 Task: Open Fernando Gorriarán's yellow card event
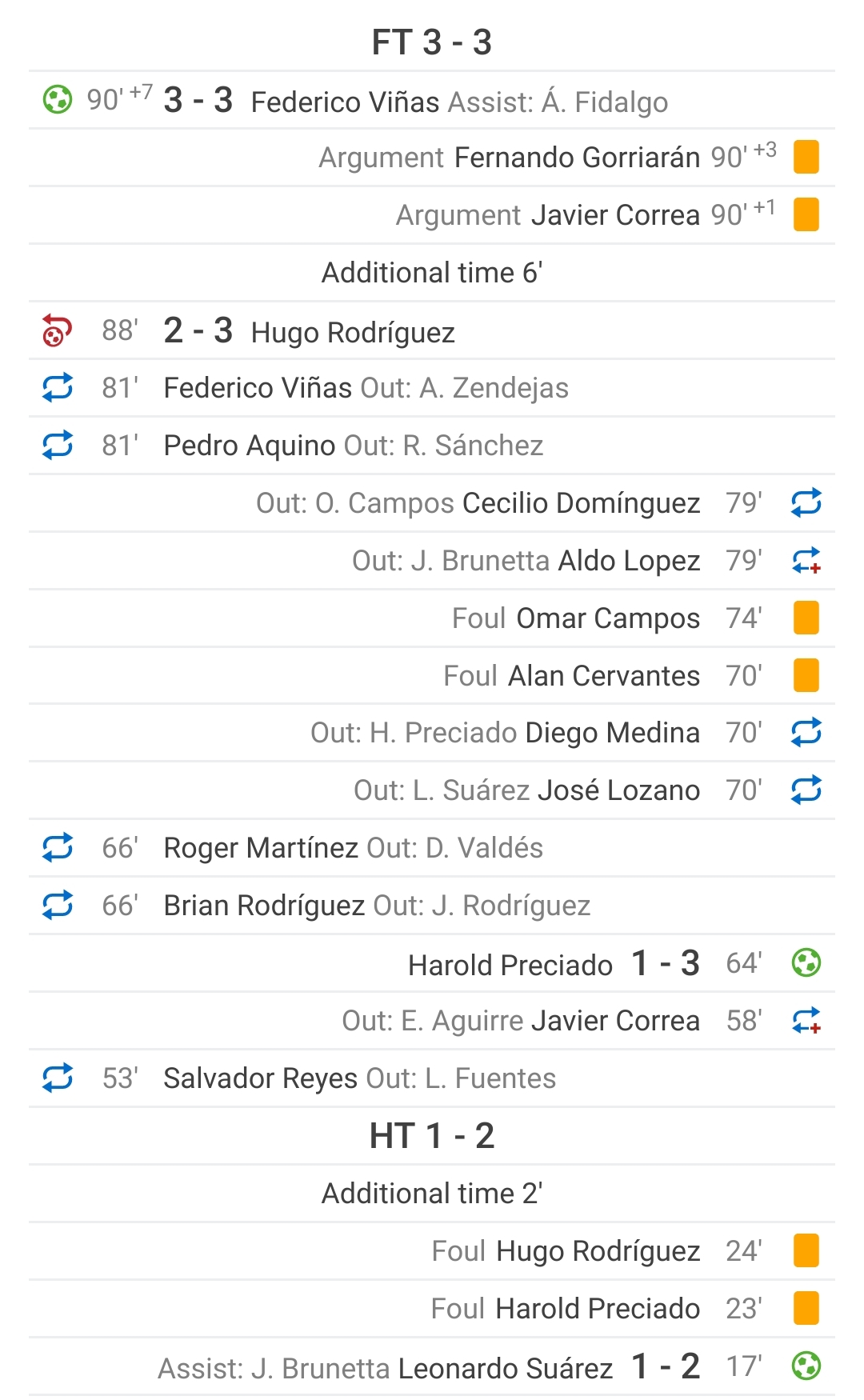click(x=432, y=158)
